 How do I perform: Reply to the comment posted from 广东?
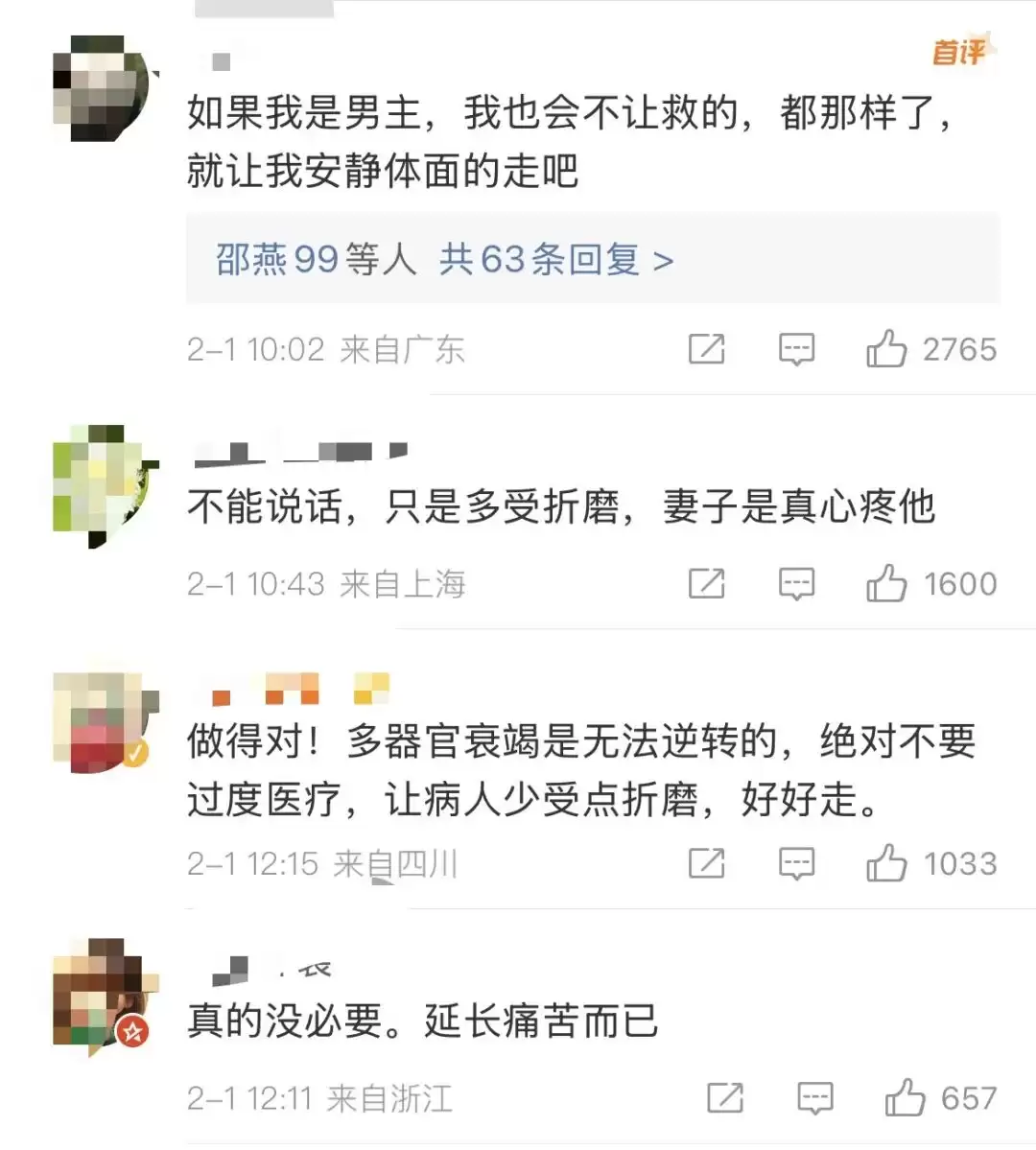pyautogui.click(x=796, y=349)
